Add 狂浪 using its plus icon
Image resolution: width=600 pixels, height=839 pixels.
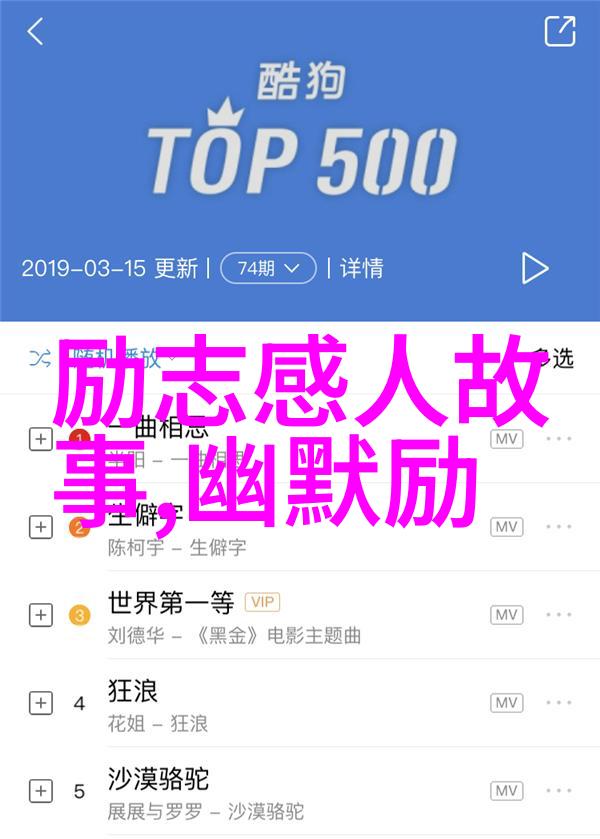40,703
